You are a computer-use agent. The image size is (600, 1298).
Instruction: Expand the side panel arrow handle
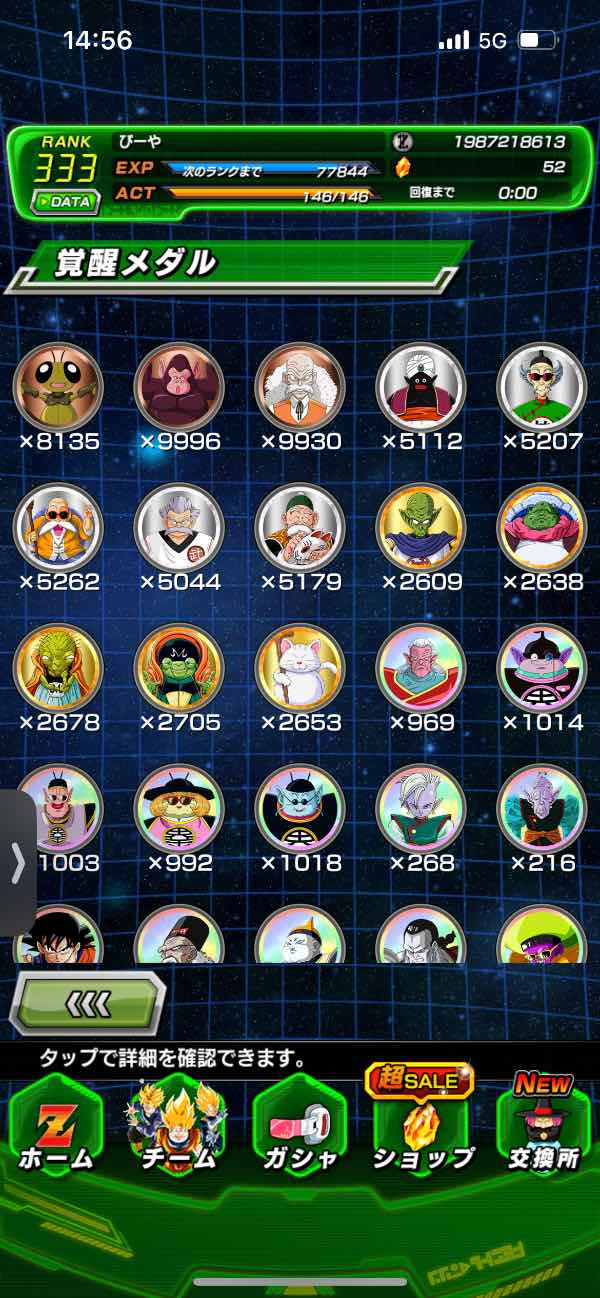17,862
